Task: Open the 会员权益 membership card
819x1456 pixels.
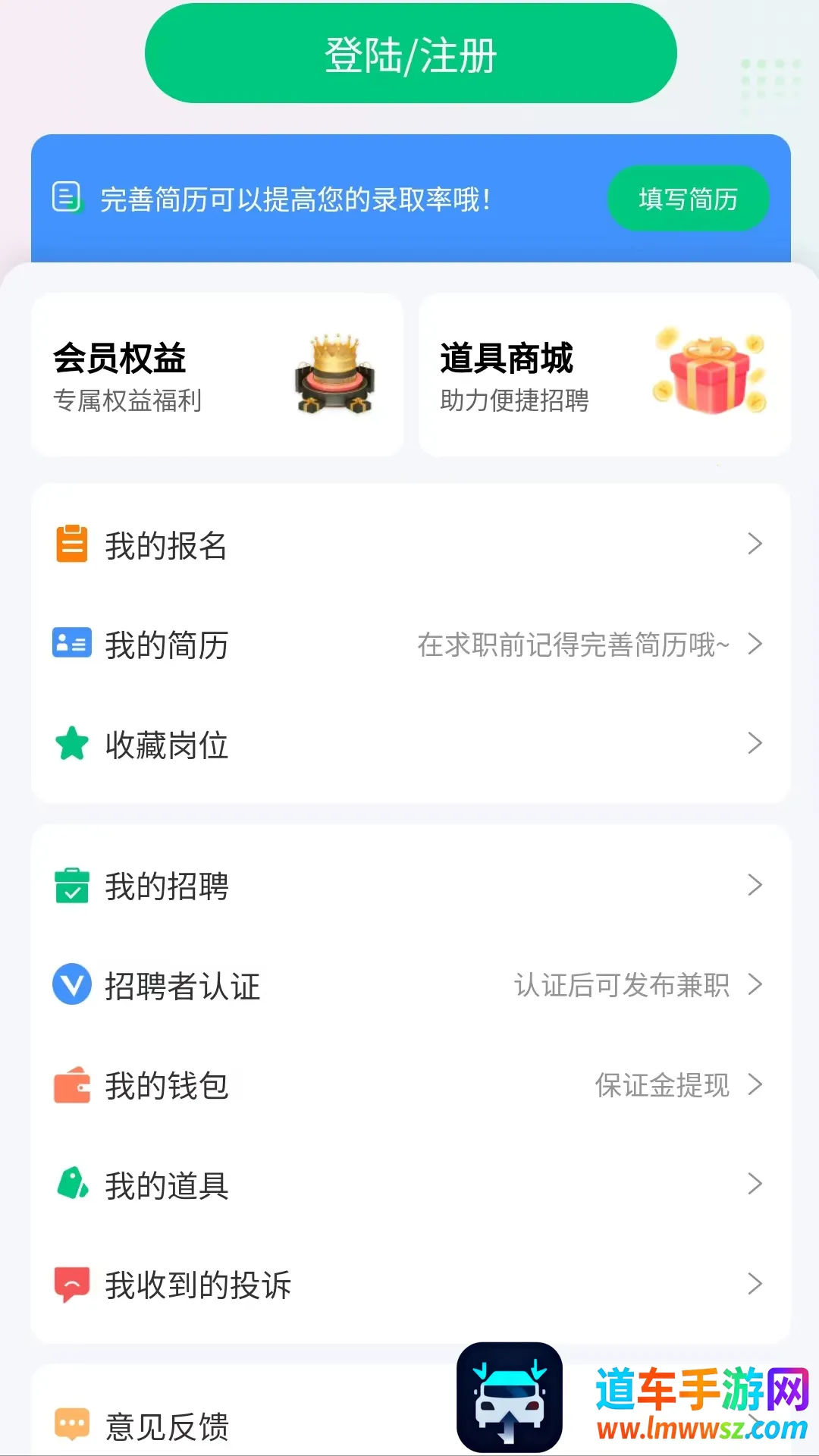Action: (x=217, y=375)
